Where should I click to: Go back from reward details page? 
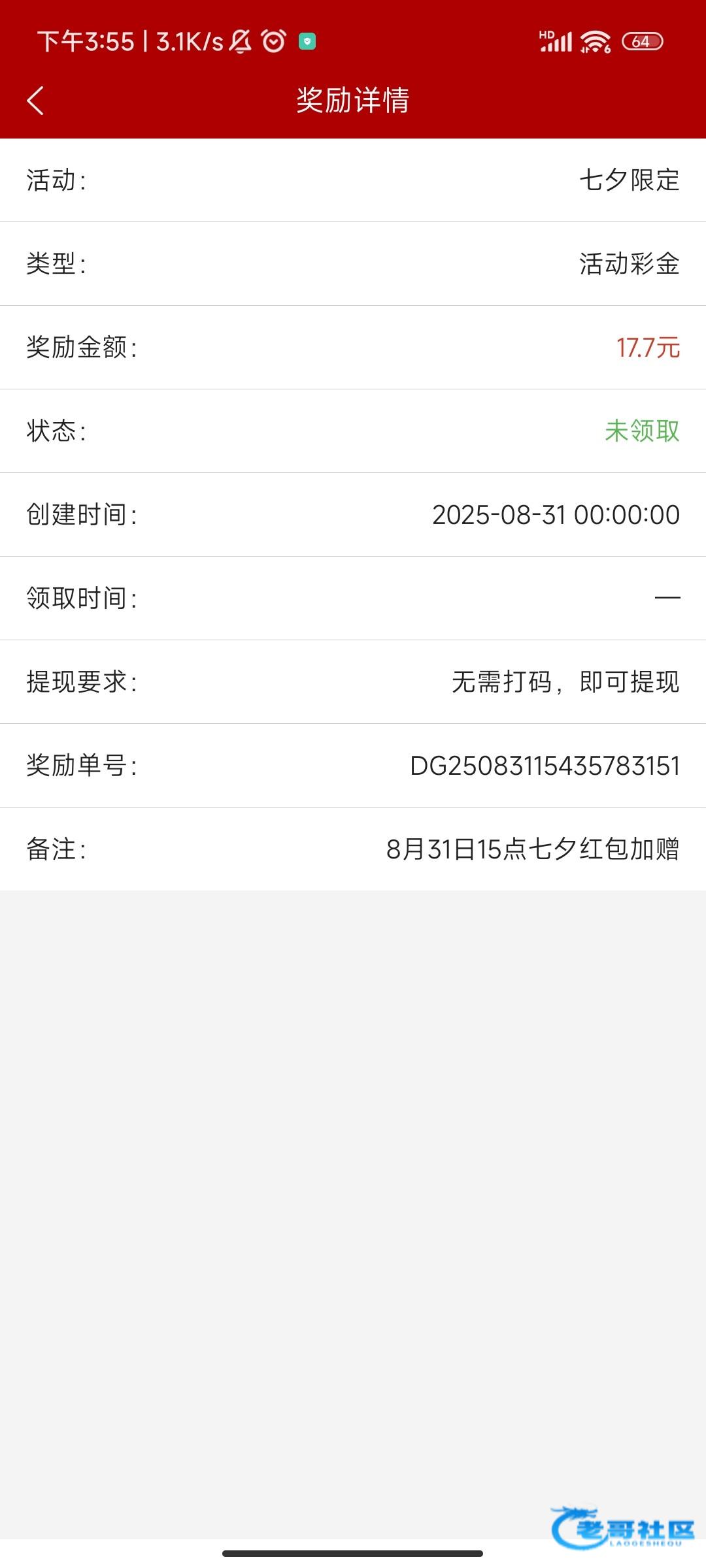pyautogui.click(x=36, y=101)
